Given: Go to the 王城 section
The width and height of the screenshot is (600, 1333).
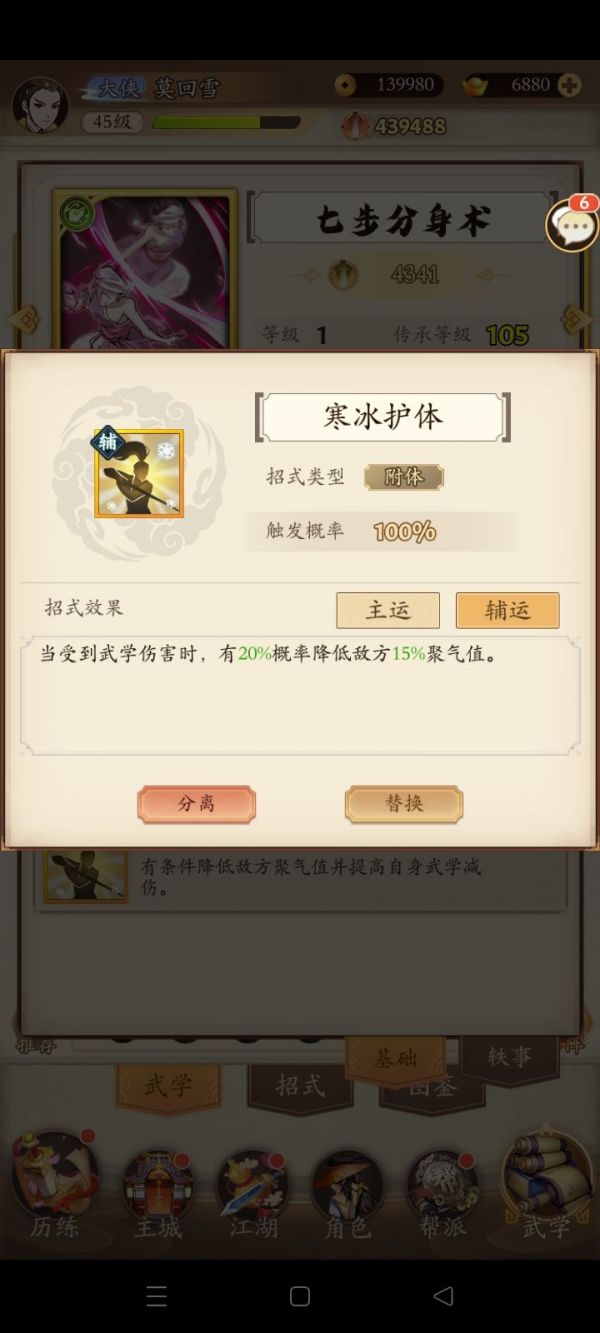Looking at the screenshot, I should [x=156, y=1190].
